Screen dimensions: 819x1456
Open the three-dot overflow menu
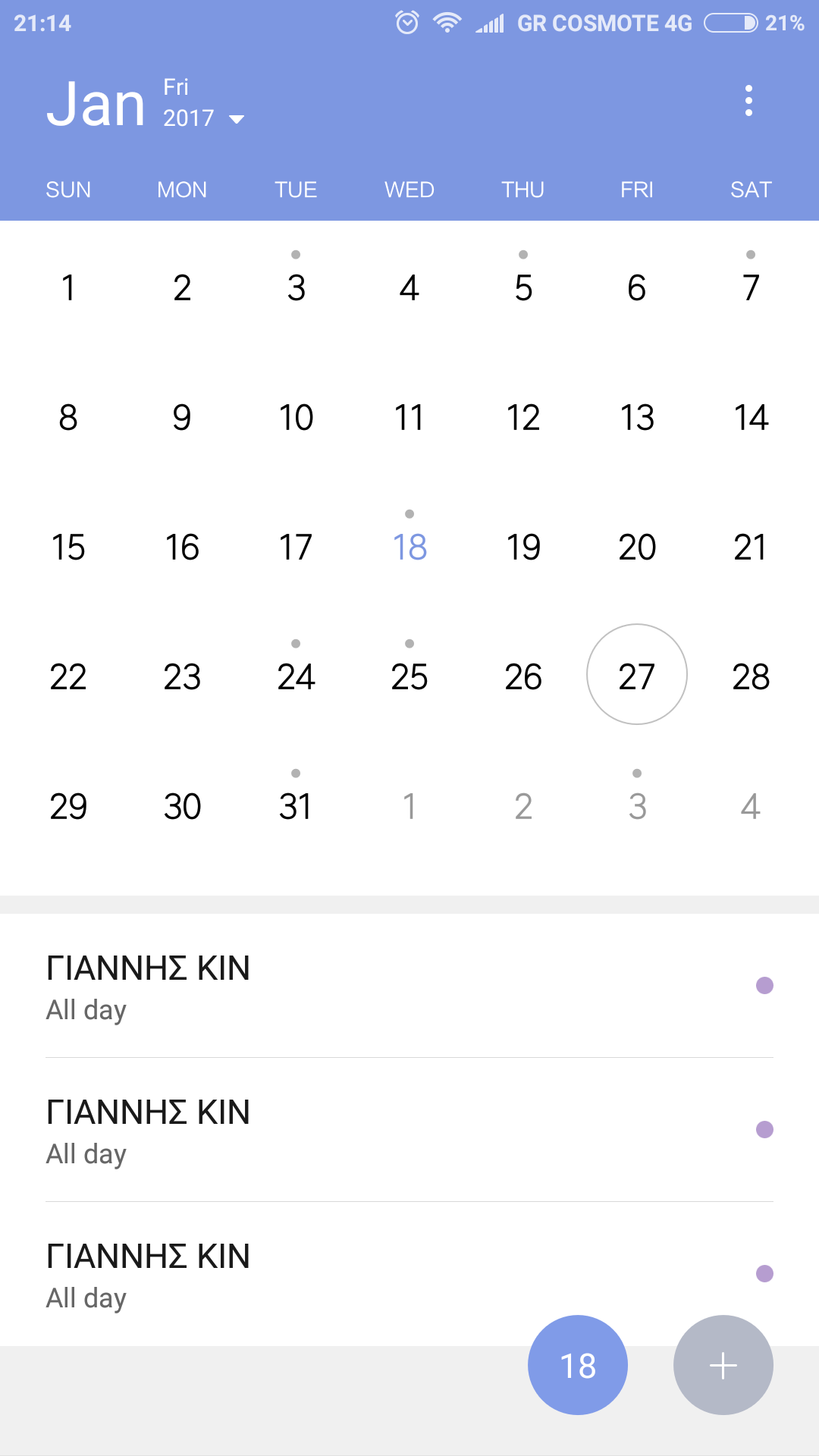tap(748, 101)
